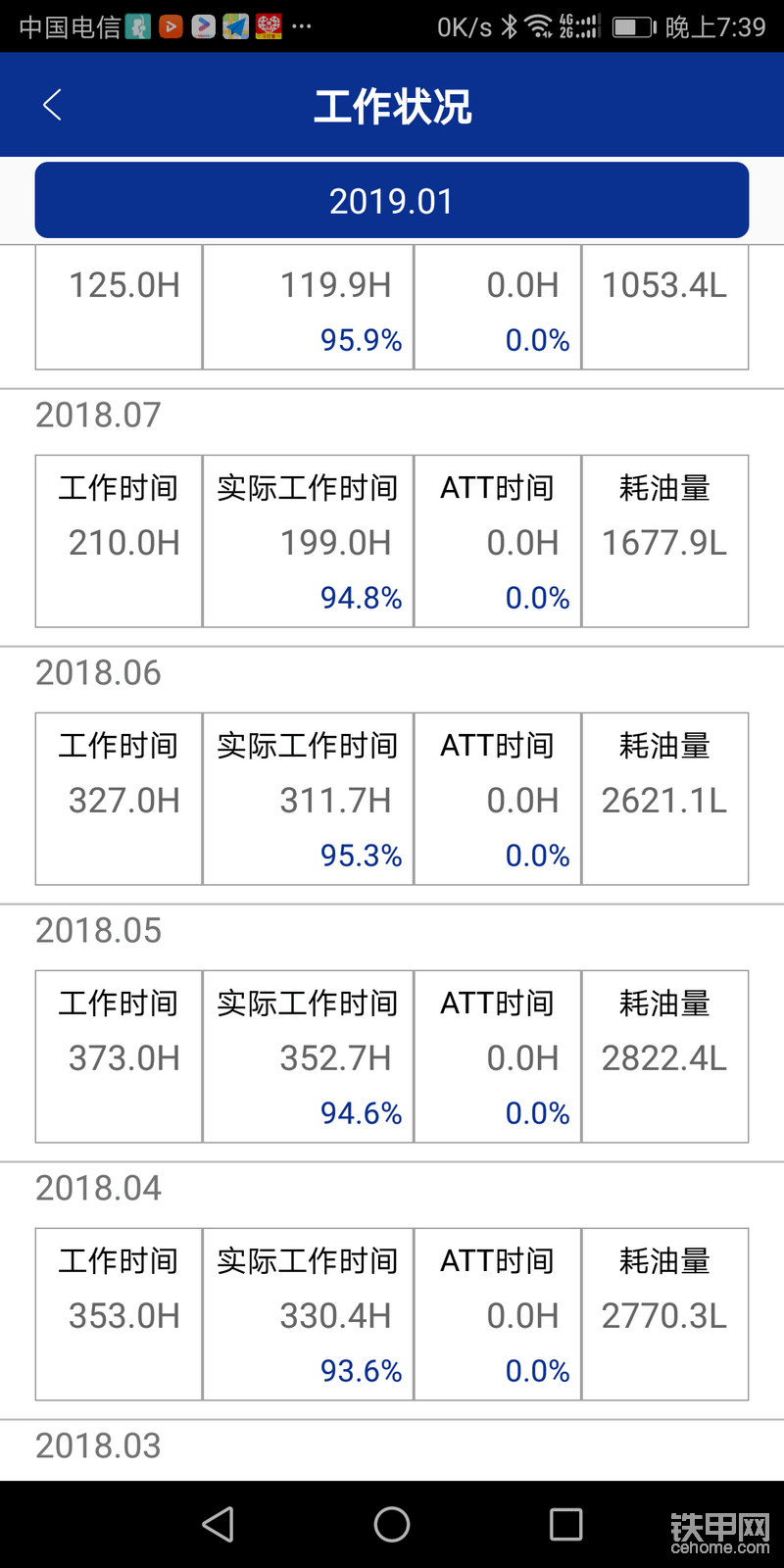The height and width of the screenshot is (1568, 784).
Task: Go back using the header arrow
Action: pyautogui.click(x=53, y=105)
